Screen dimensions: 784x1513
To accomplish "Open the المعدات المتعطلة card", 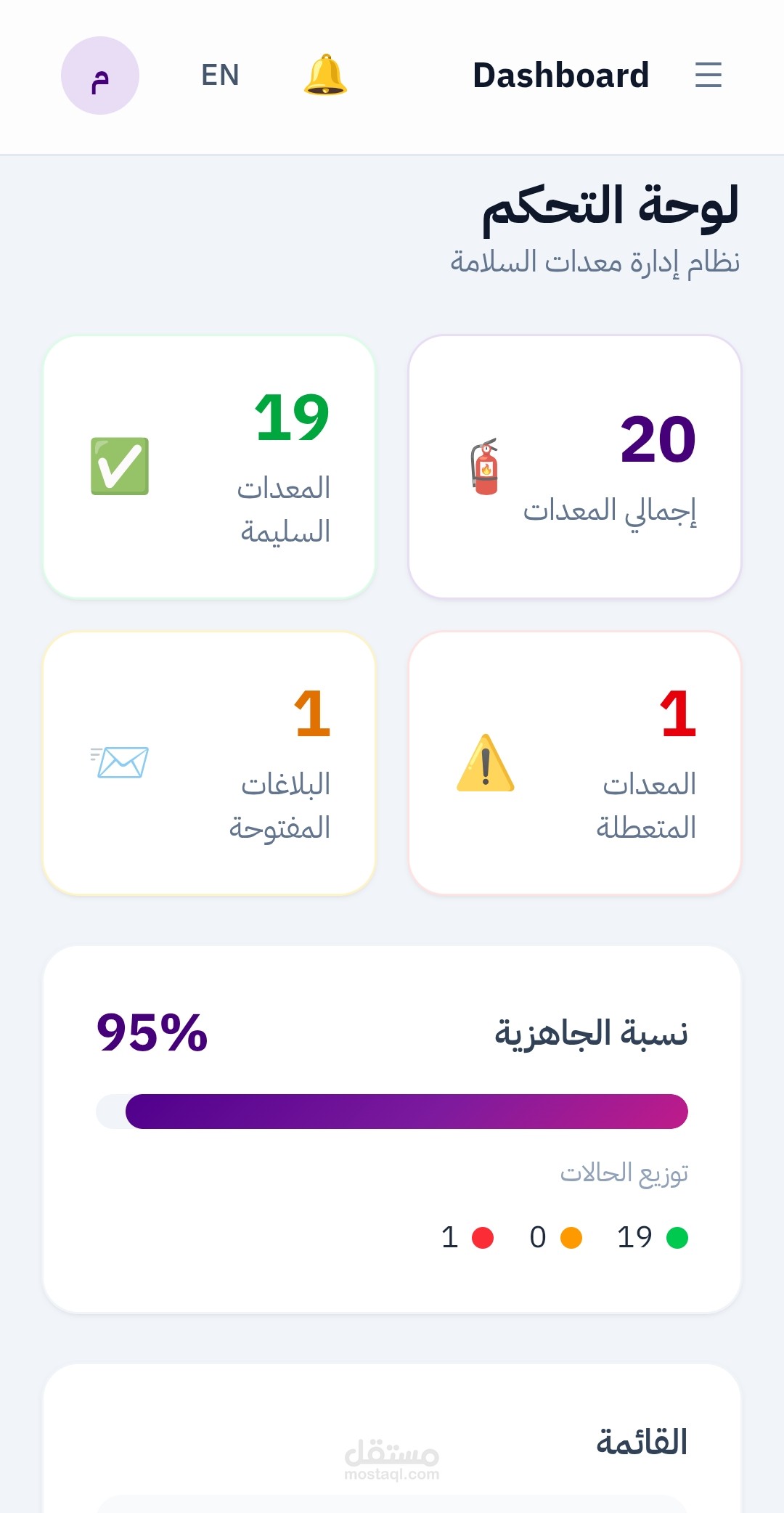I will [x=575, y=763].
